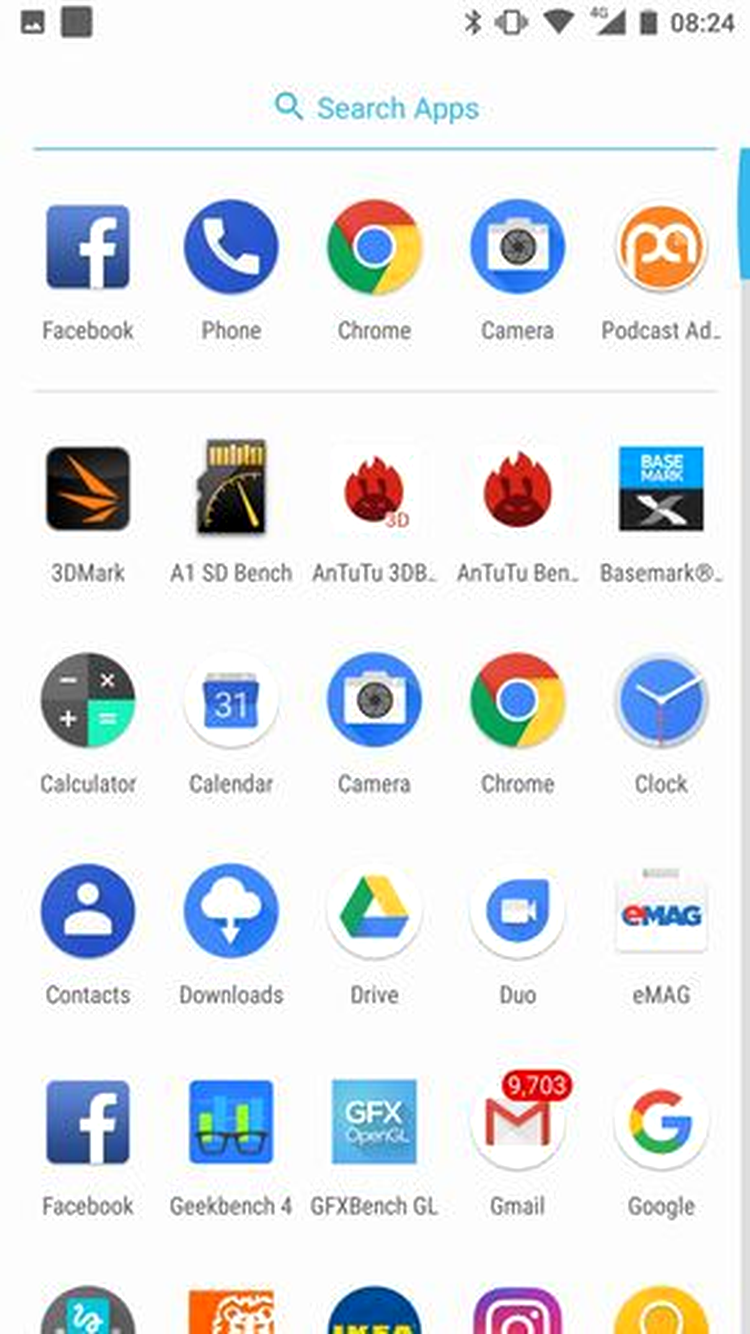Start the Duo video calling app
Viewport: 750px width, 1334px height.
click(x=517, y=911)
